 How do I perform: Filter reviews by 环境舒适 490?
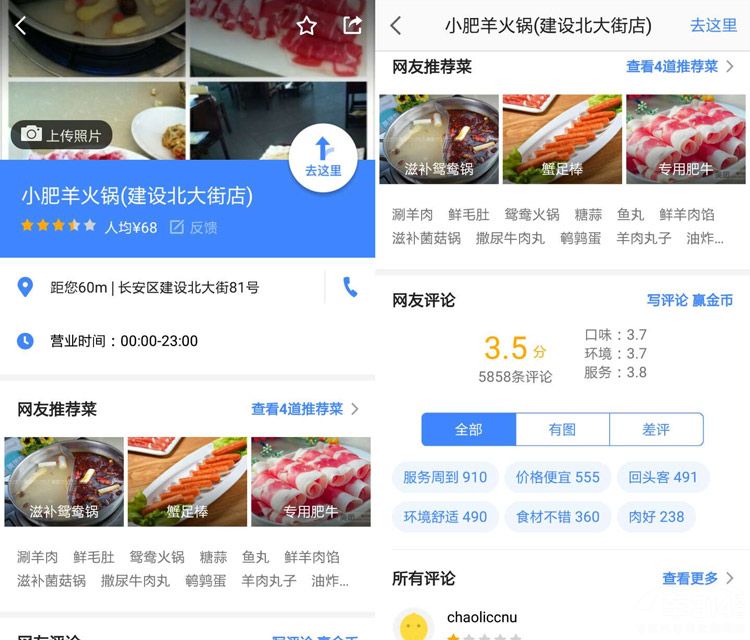(445, 517)
